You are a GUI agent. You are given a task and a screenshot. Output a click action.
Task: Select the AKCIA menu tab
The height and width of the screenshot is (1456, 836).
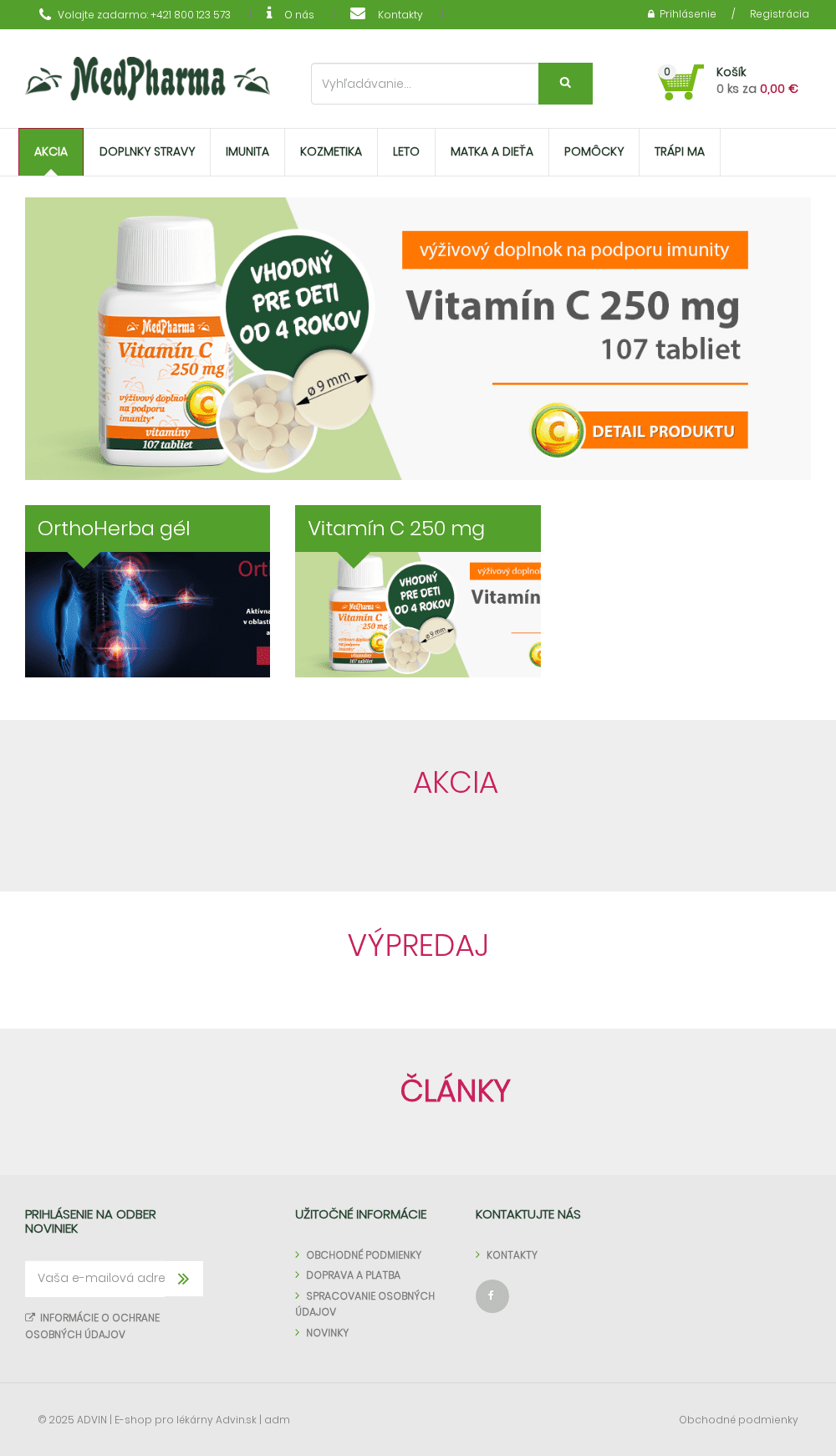tap(51, 152)
